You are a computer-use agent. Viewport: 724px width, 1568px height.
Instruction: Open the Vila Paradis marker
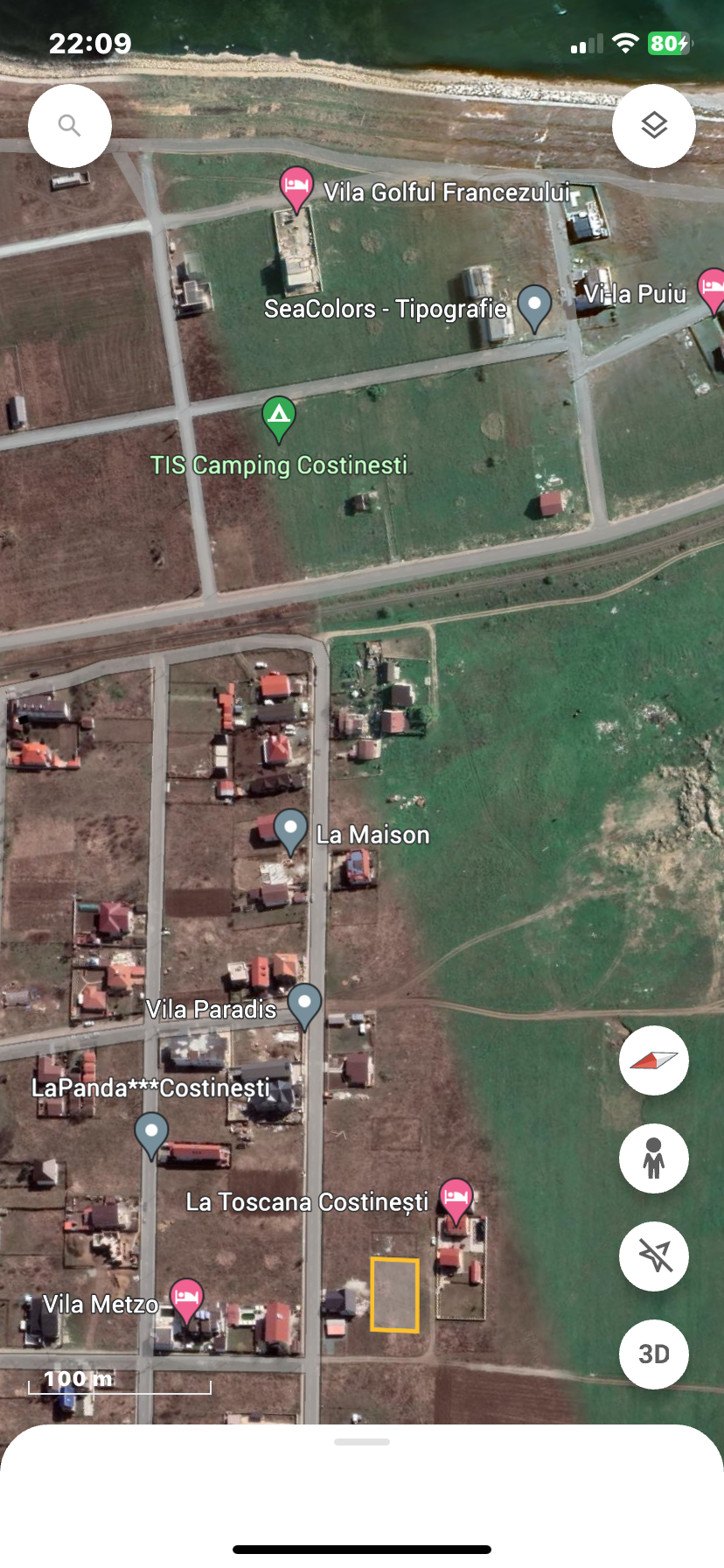coord(304,1004)
